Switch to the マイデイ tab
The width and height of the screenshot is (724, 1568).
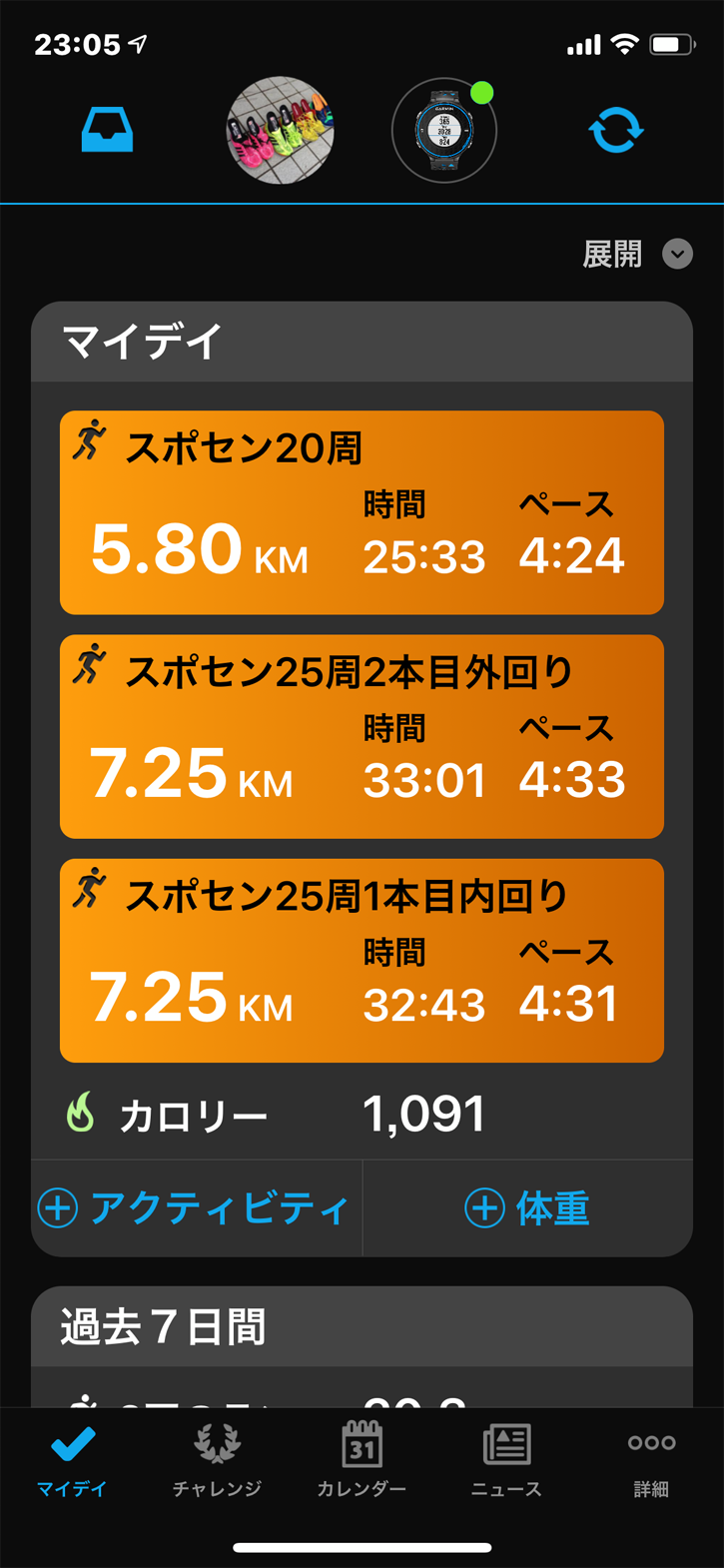click(72, 1460)
